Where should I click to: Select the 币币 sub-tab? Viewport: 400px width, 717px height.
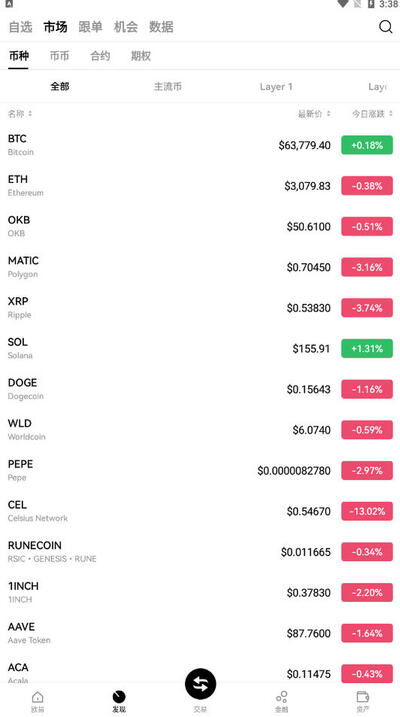[59, 56]
